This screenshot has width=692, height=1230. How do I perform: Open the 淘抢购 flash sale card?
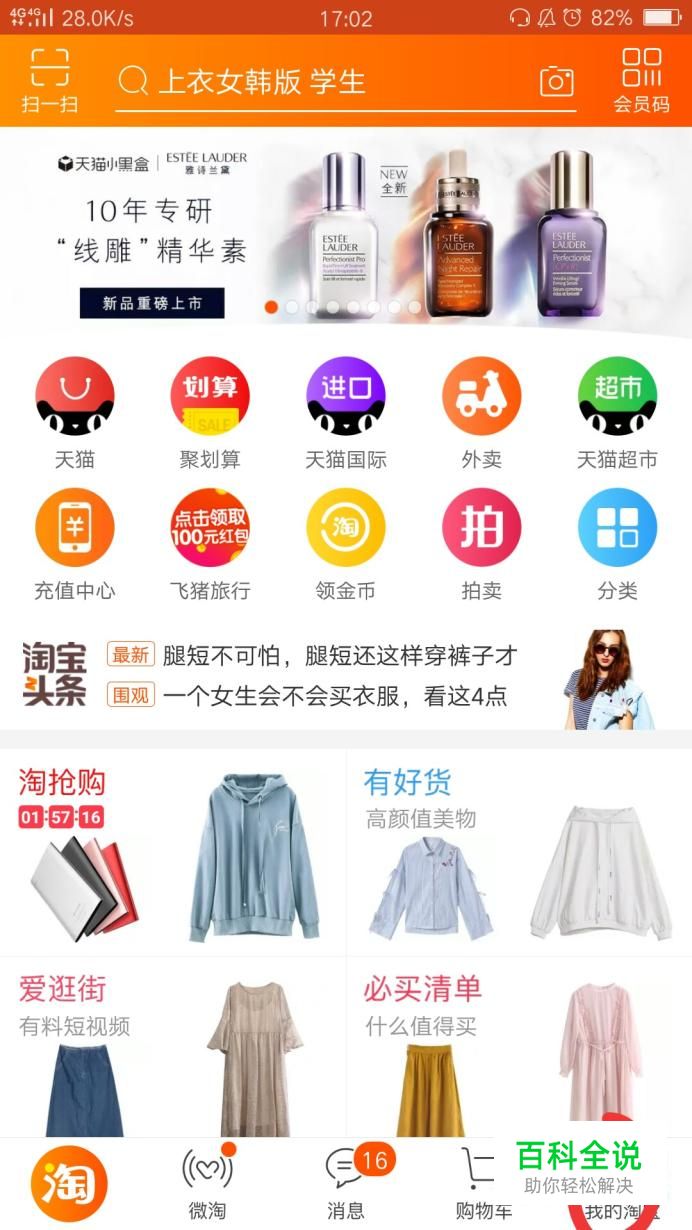coord(172,852)
